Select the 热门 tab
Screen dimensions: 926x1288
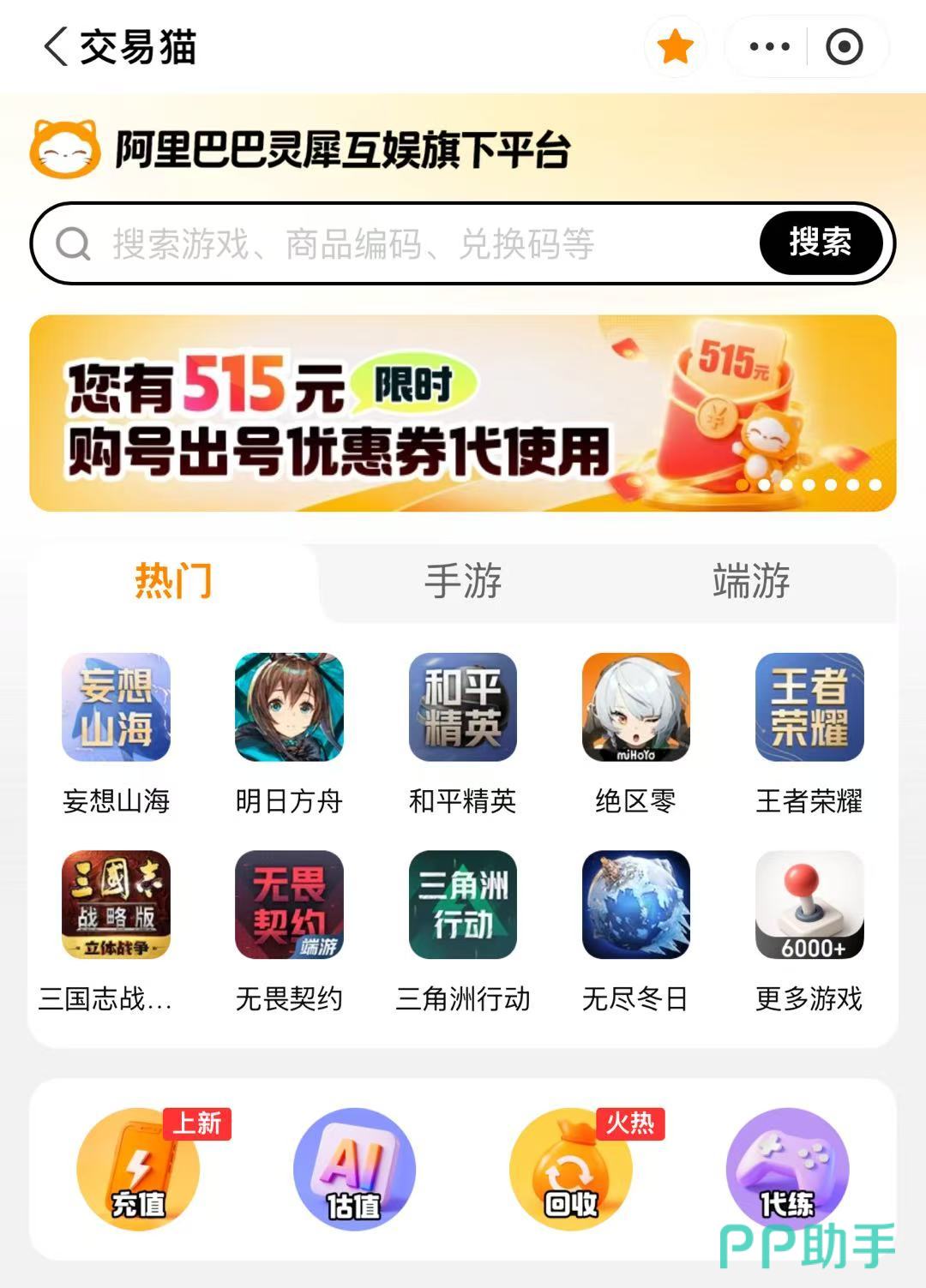click(x=173, y=581)
